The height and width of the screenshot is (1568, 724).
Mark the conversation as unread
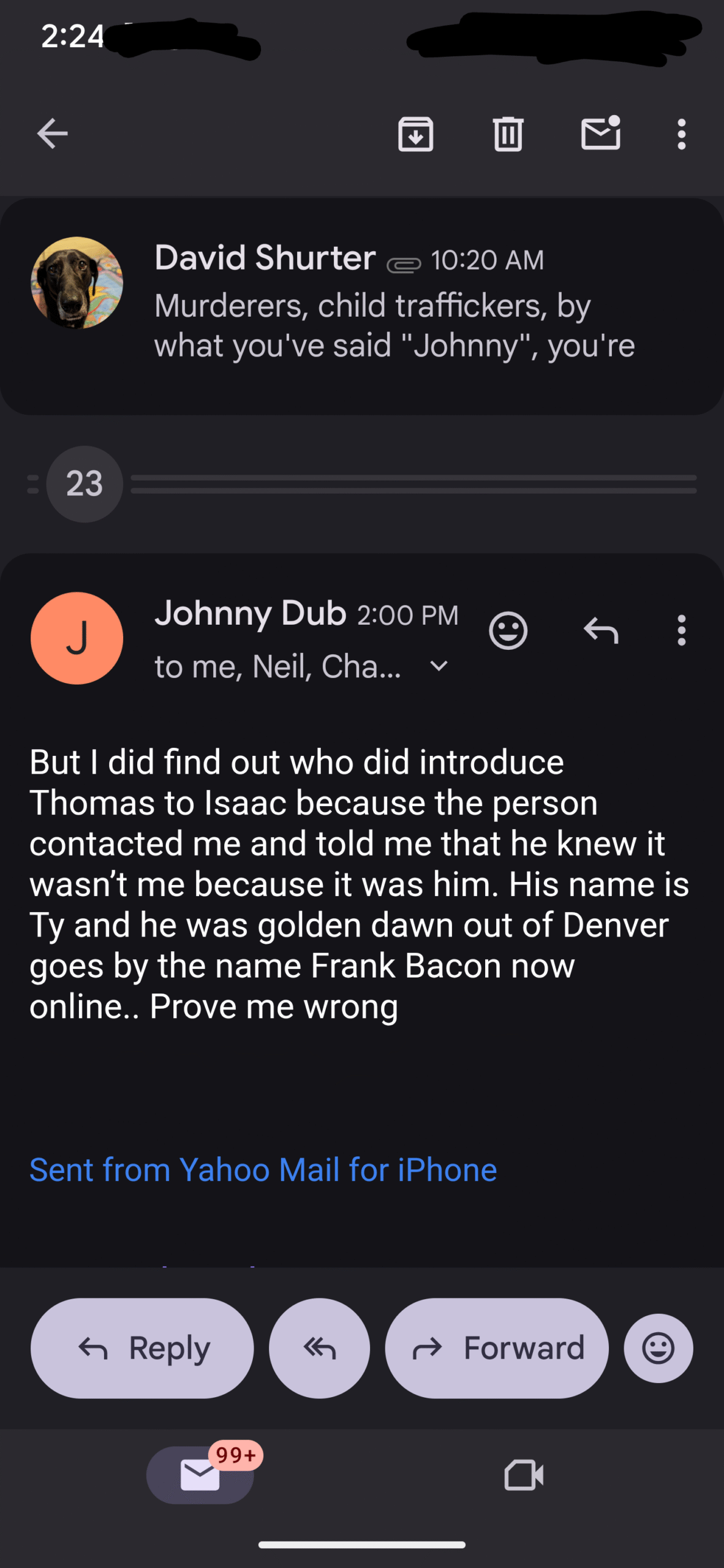pyautogui.click(x=601, y=132)
